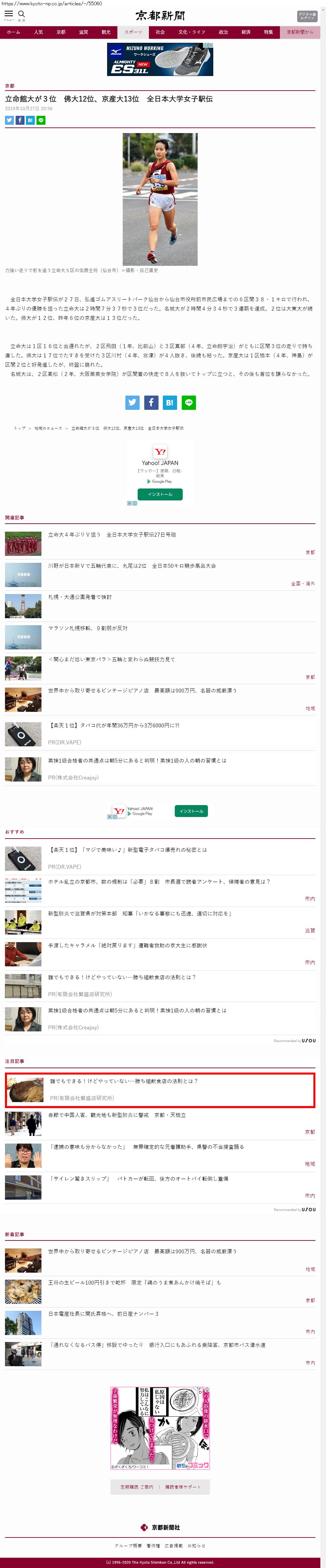Screen dimensions: 326x1568
Task: Tap the 定期購読 ご案内 link
Action: pyautogui.click(x=137, y=1487)
